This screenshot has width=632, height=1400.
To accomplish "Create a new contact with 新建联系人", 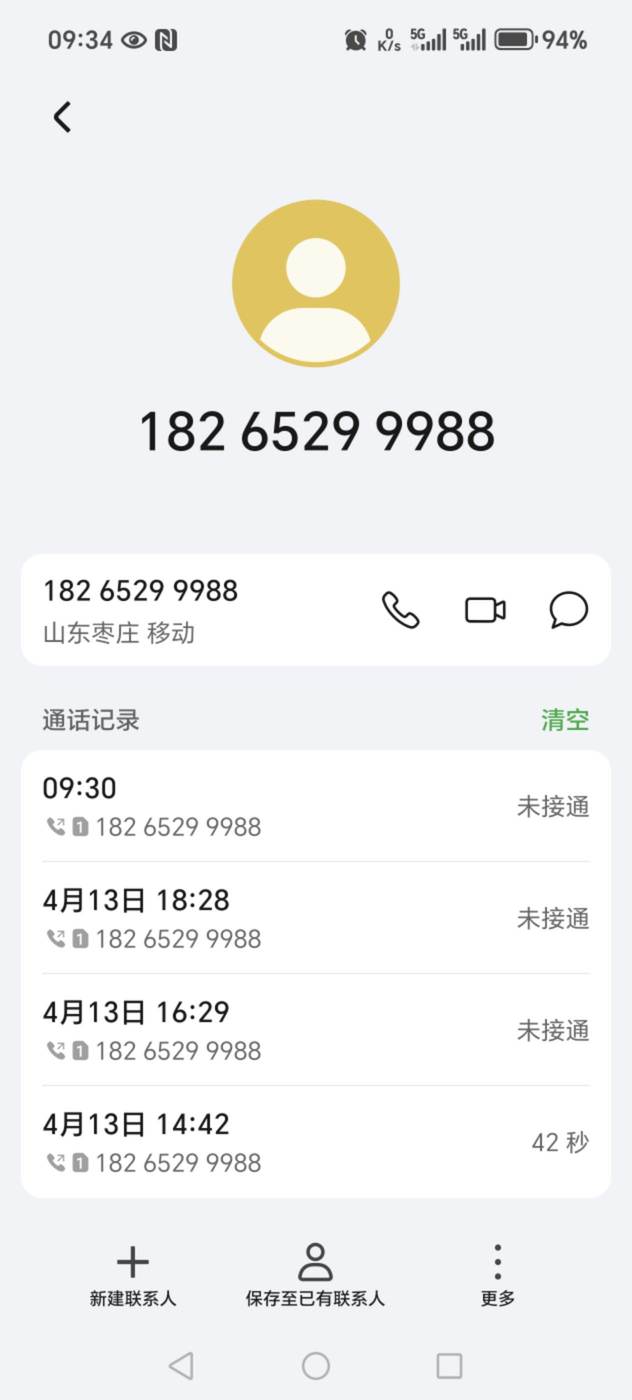I will [133, 1276].
